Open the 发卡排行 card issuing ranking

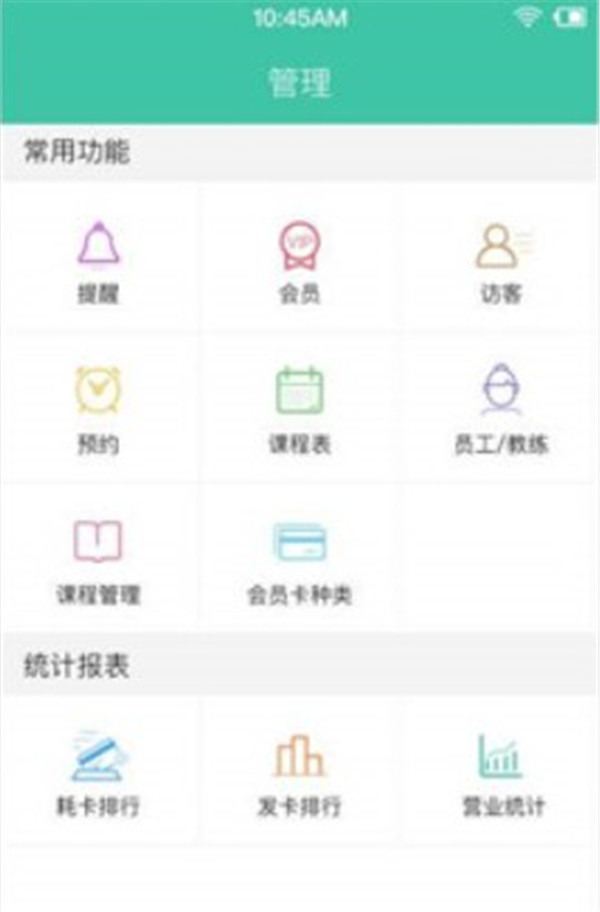click(x=299, y=770)
